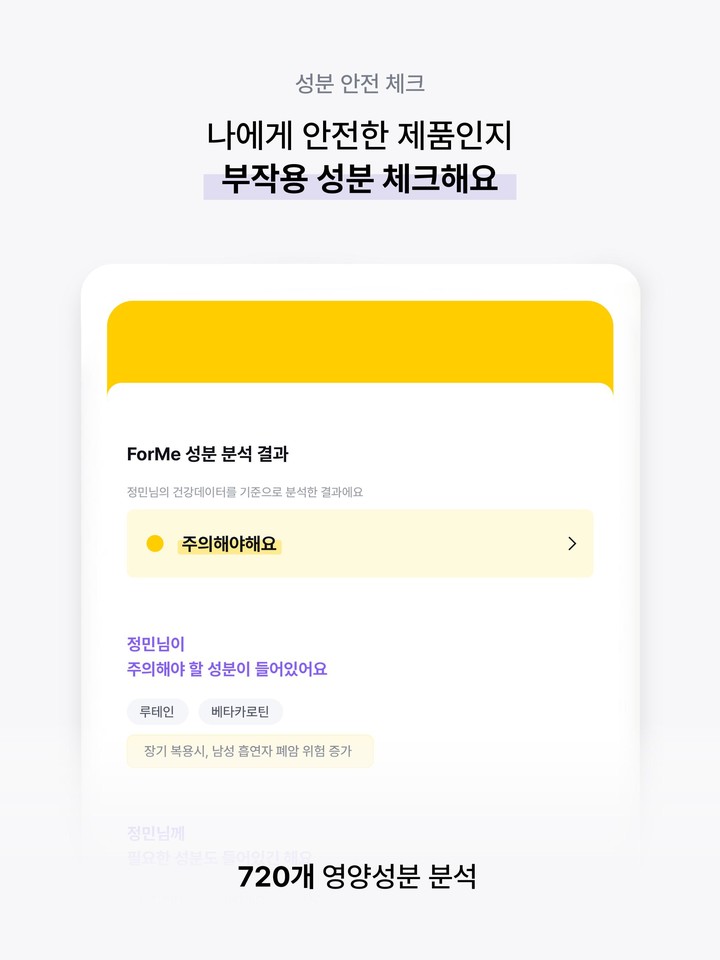This screenshot has height=960, width=720.
Task: Click the 건강데이터 기준 분석 description text
Action: [x=243, y=491]
